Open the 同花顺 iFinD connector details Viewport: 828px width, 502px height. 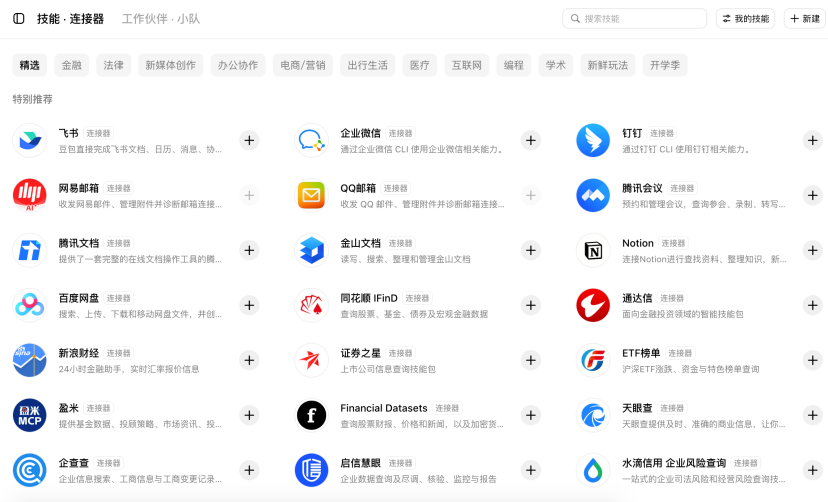pos(417,305)
